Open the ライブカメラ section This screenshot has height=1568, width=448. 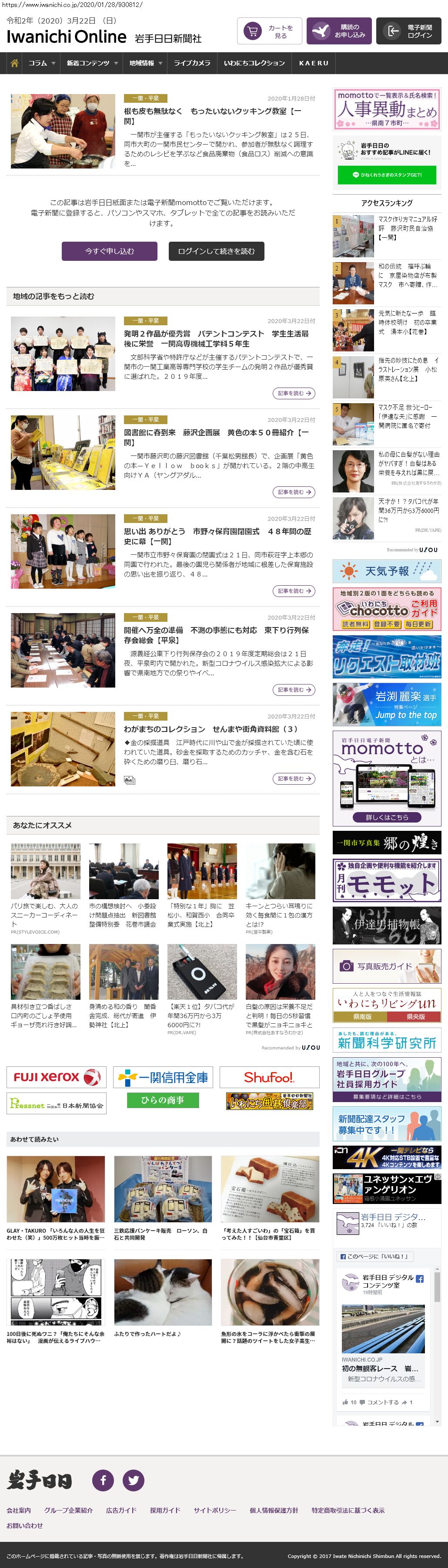click(x=192, y=63)
